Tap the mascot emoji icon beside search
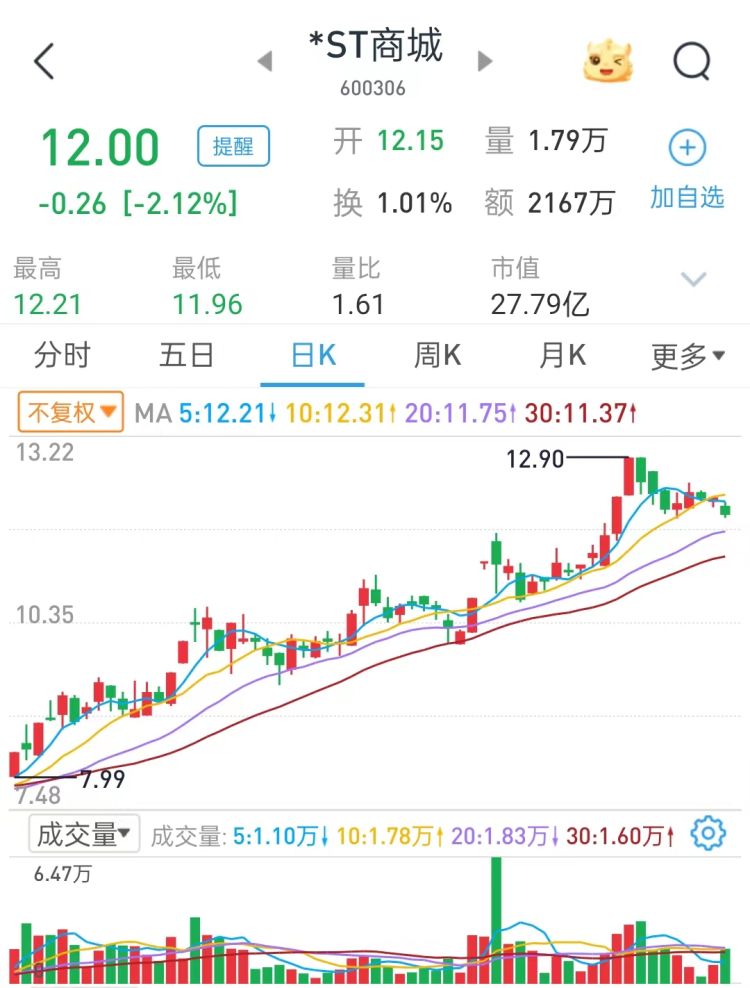 [x=607, y=62]
